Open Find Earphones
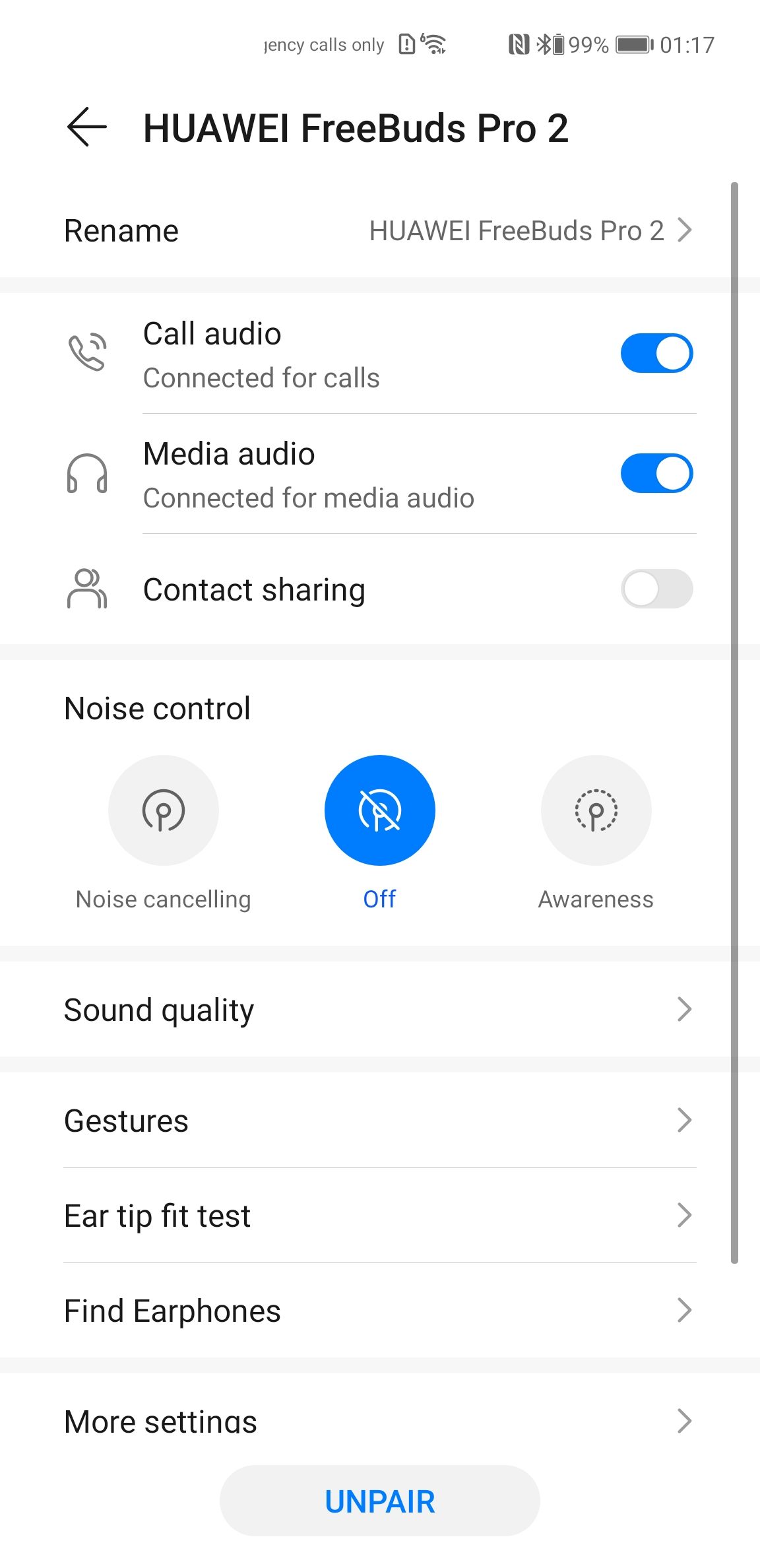 (380, 1311)
